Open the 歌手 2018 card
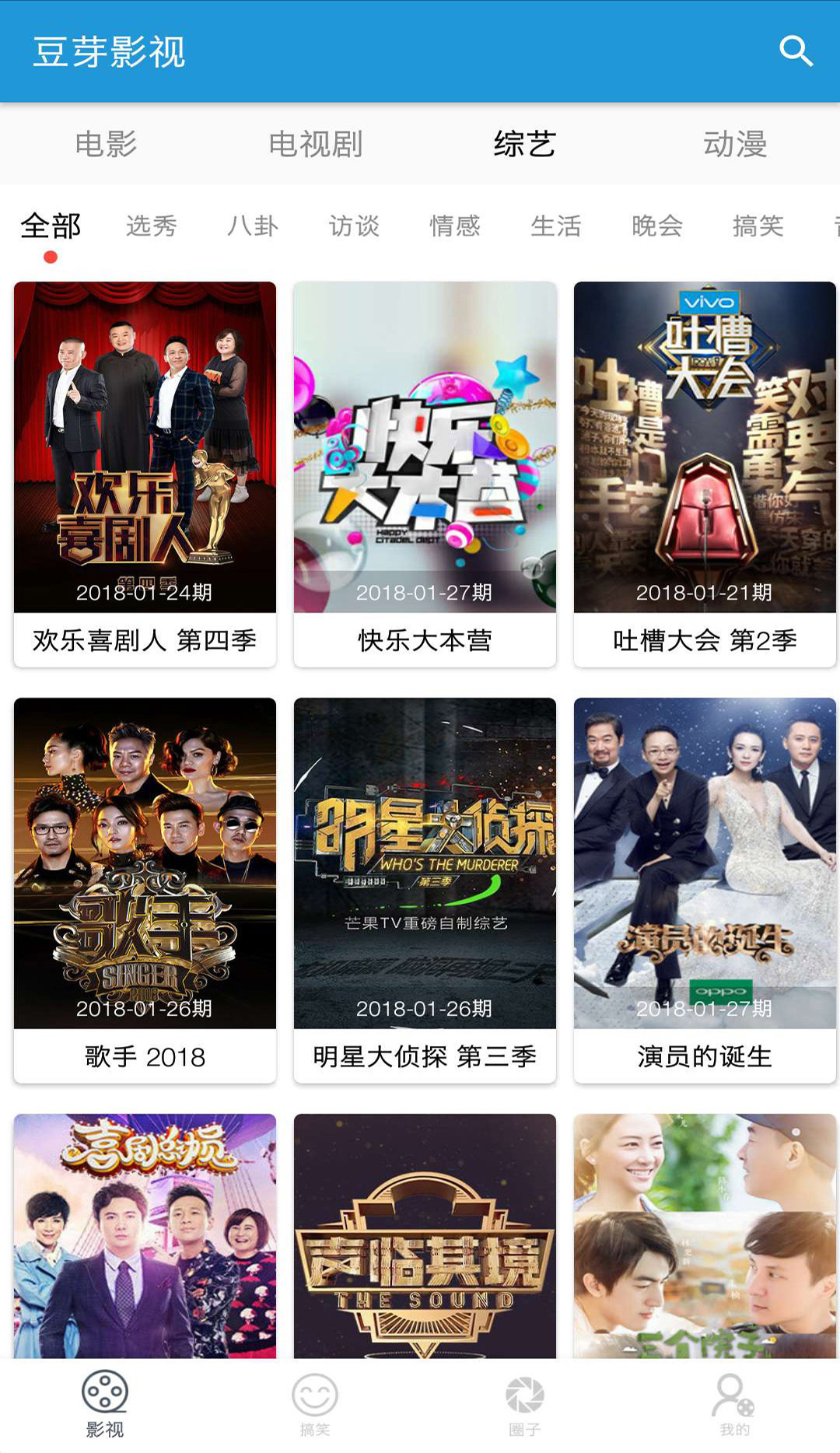 pos(145,891)
